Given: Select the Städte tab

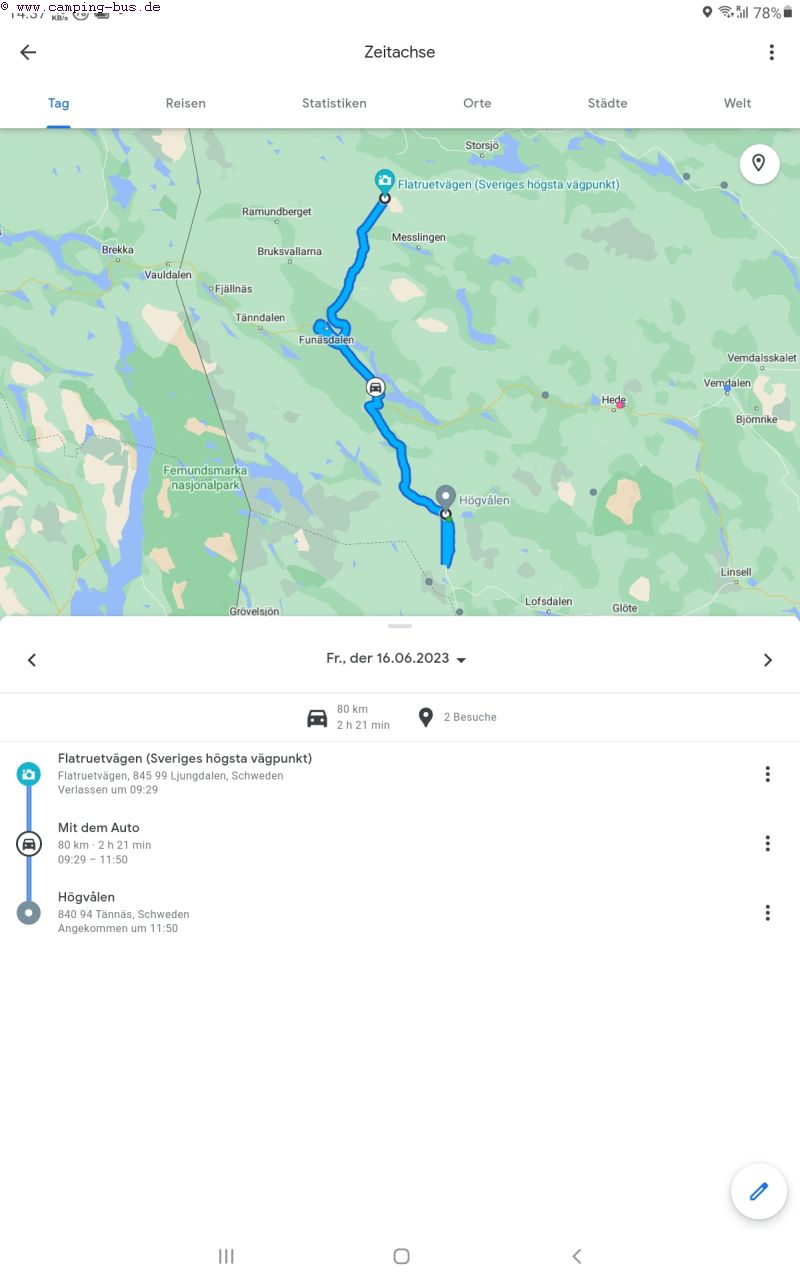Looking at the screenshot, I should click(607, 103).
